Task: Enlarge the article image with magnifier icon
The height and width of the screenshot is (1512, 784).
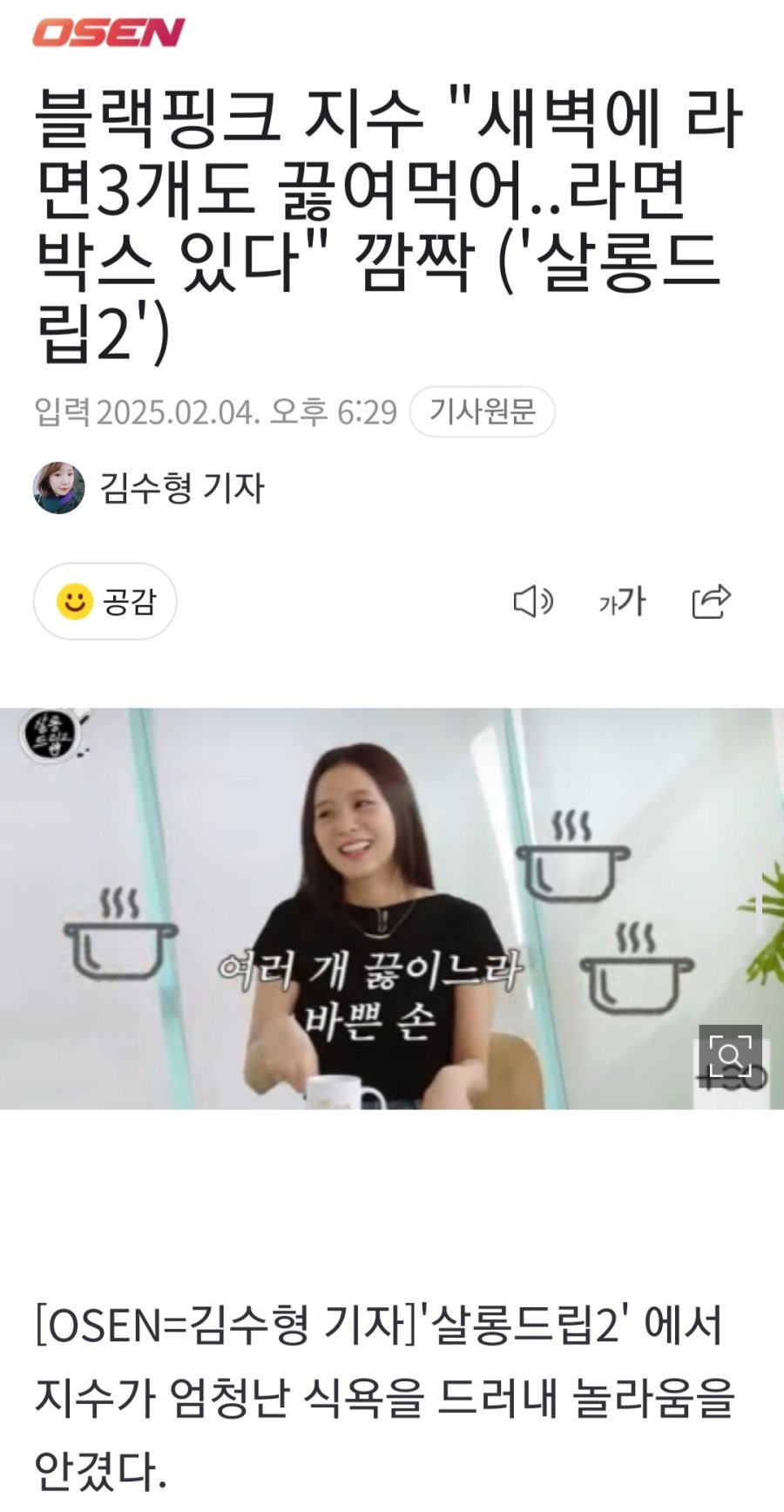Action: pos(730,1056)
